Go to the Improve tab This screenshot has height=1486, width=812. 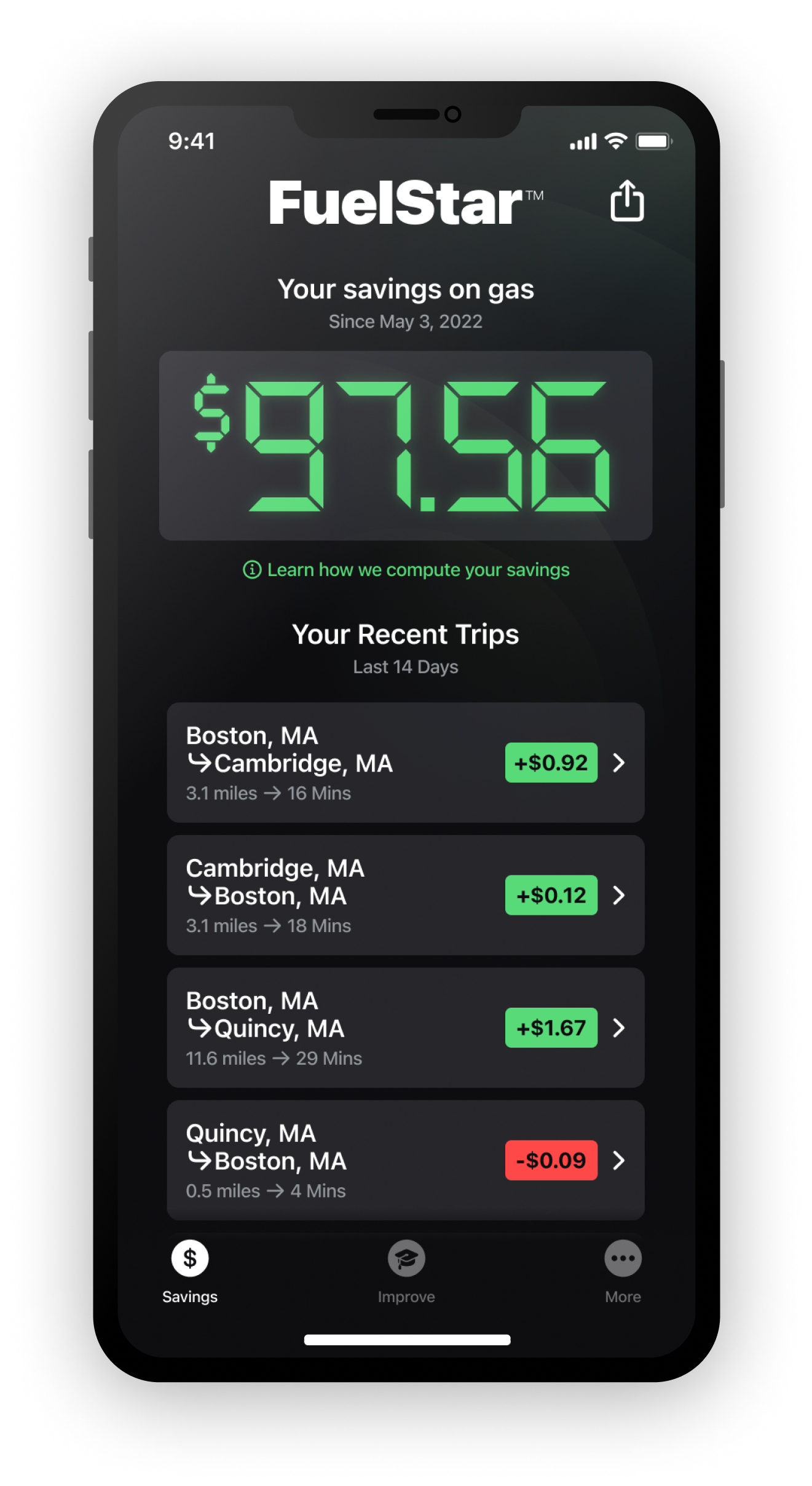click(x=406, y=1270)
